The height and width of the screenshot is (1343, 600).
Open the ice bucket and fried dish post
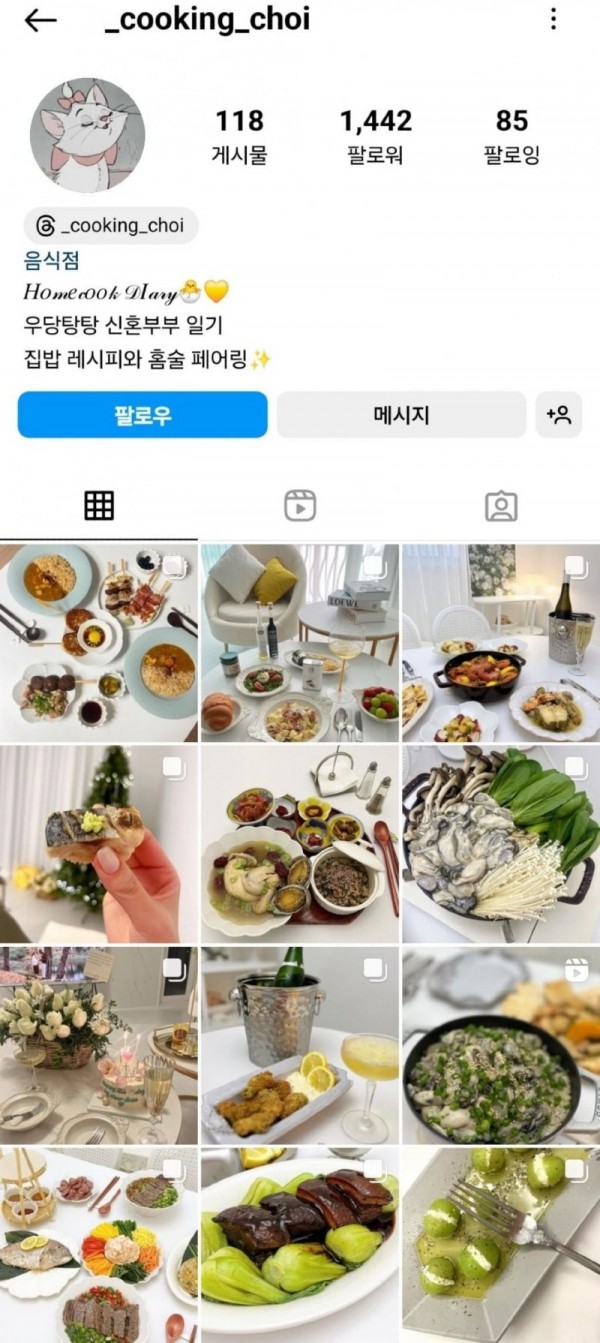(300, 1045)
